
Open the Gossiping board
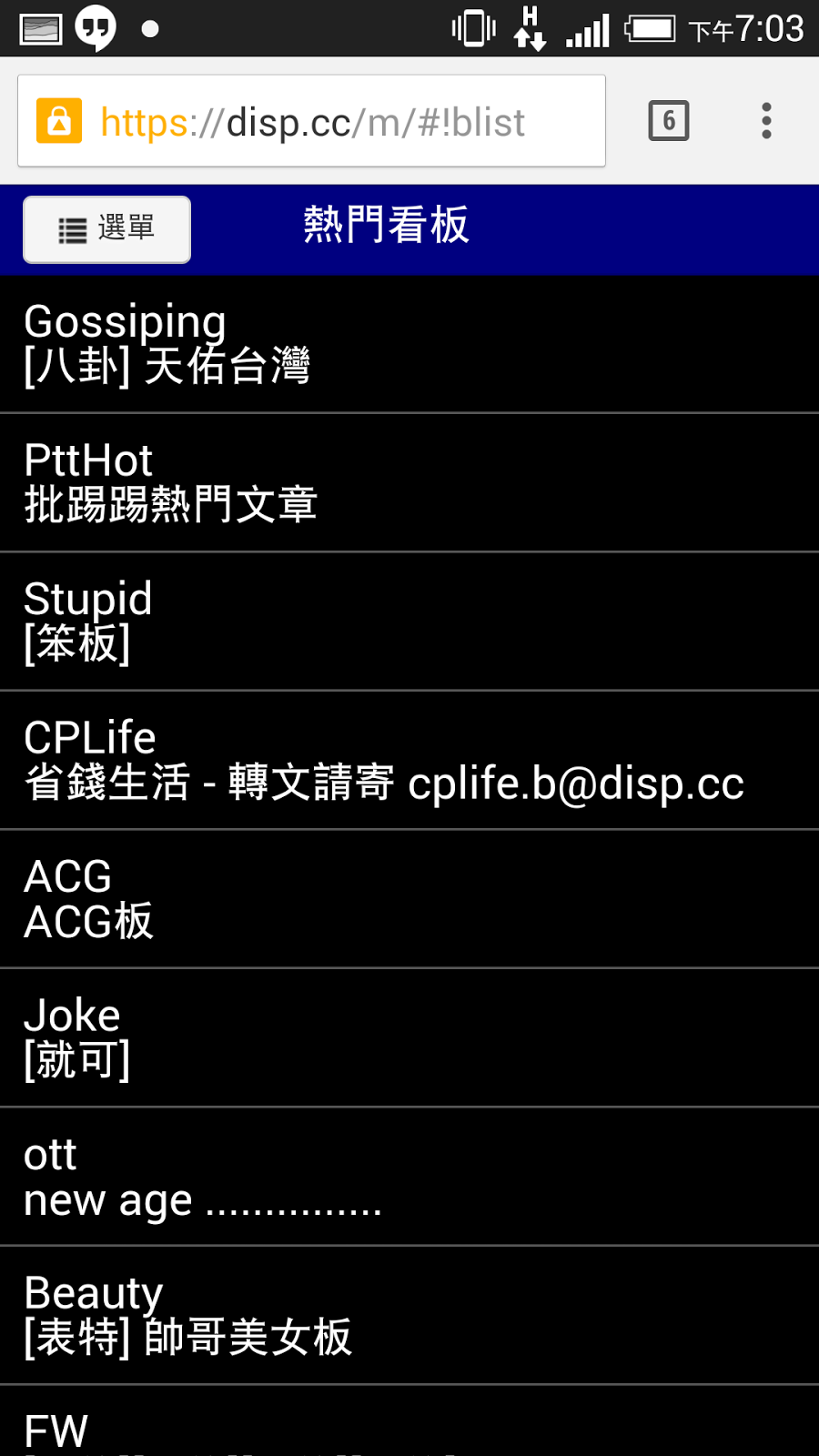[x=409, y=344]
